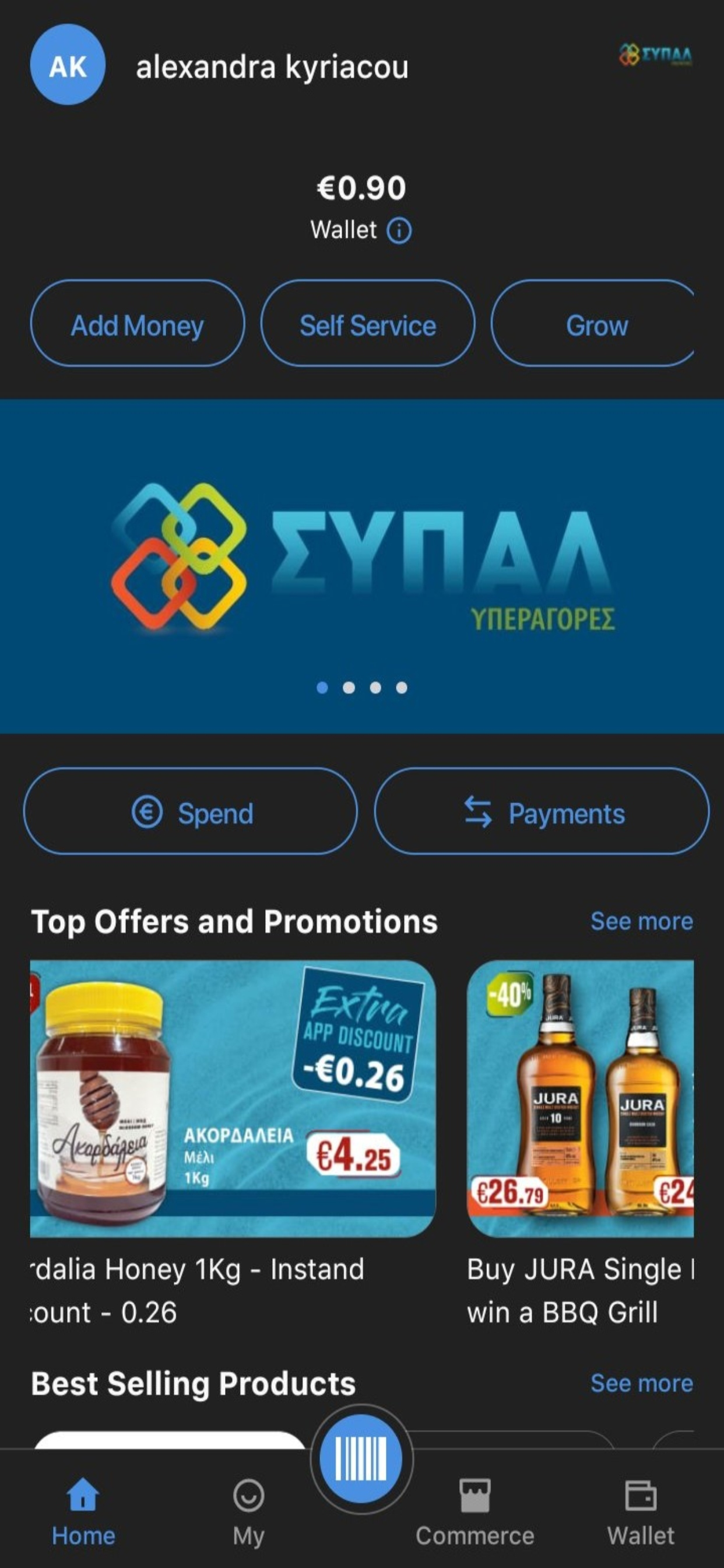Select the Grow button

click(593, 323)
